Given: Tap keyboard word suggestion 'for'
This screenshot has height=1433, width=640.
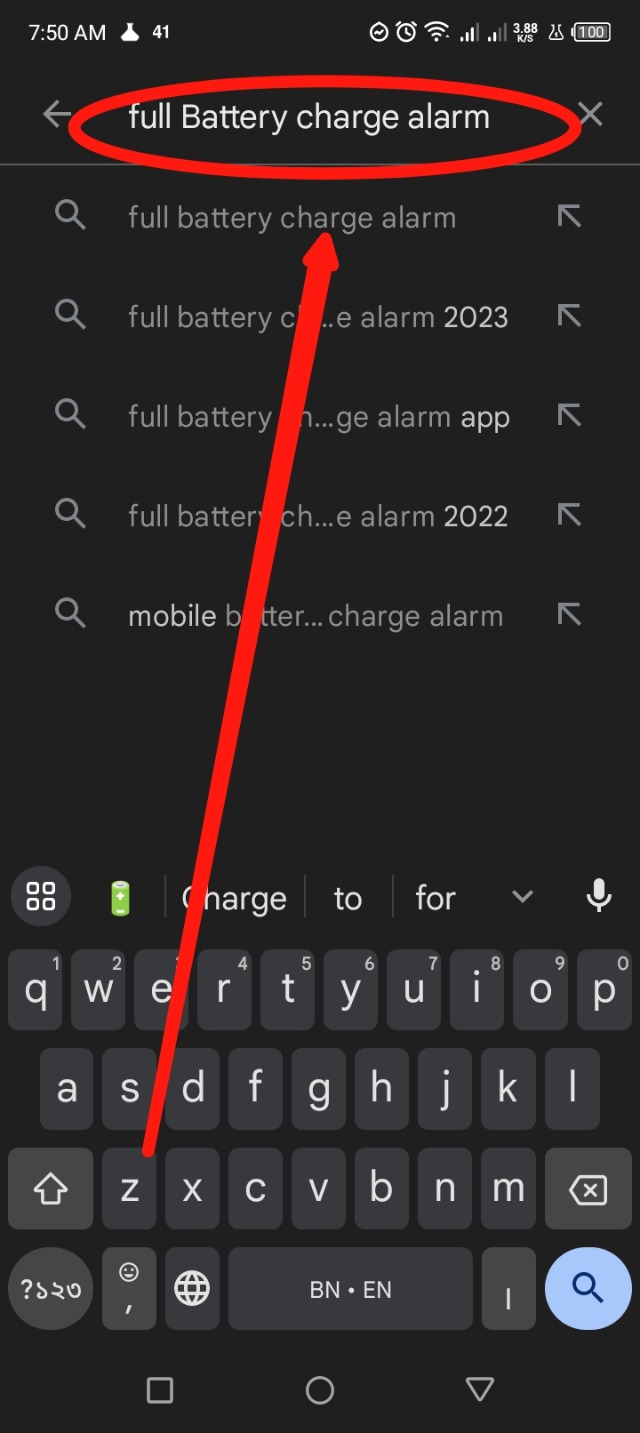Looking at the screenshot, I should tap(435, 898).
